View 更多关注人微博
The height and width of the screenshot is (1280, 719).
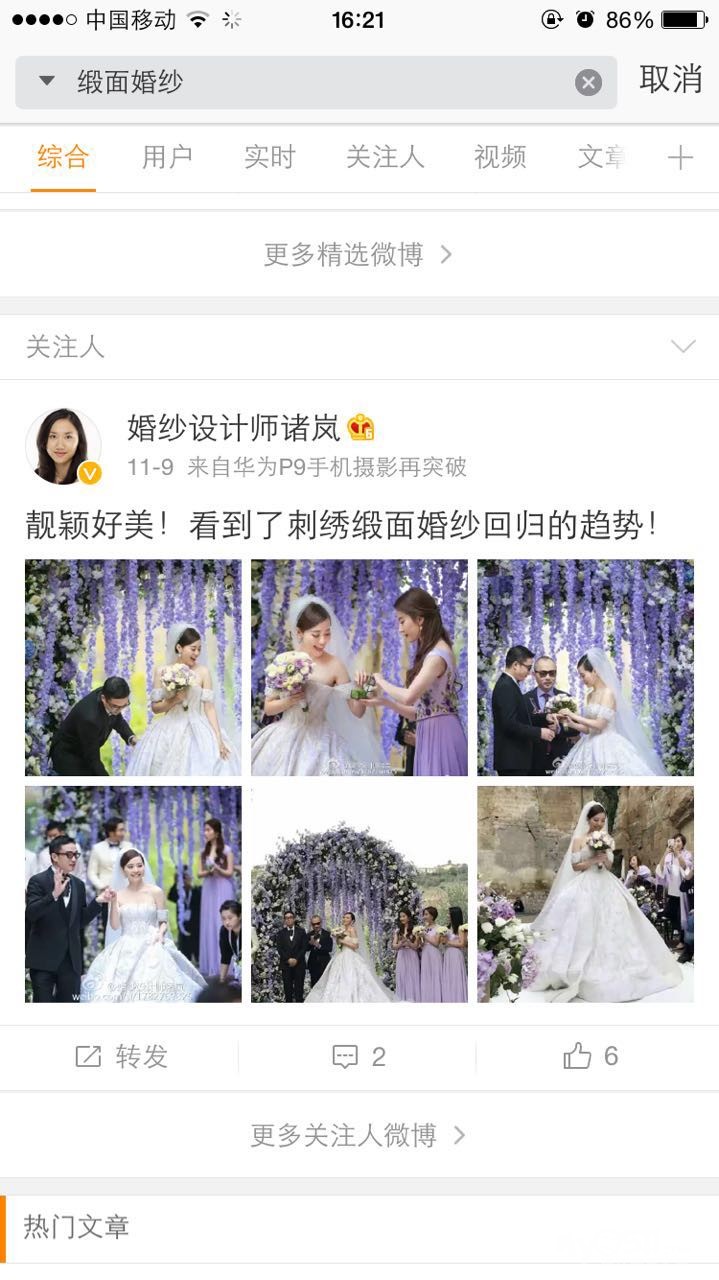358,1135
